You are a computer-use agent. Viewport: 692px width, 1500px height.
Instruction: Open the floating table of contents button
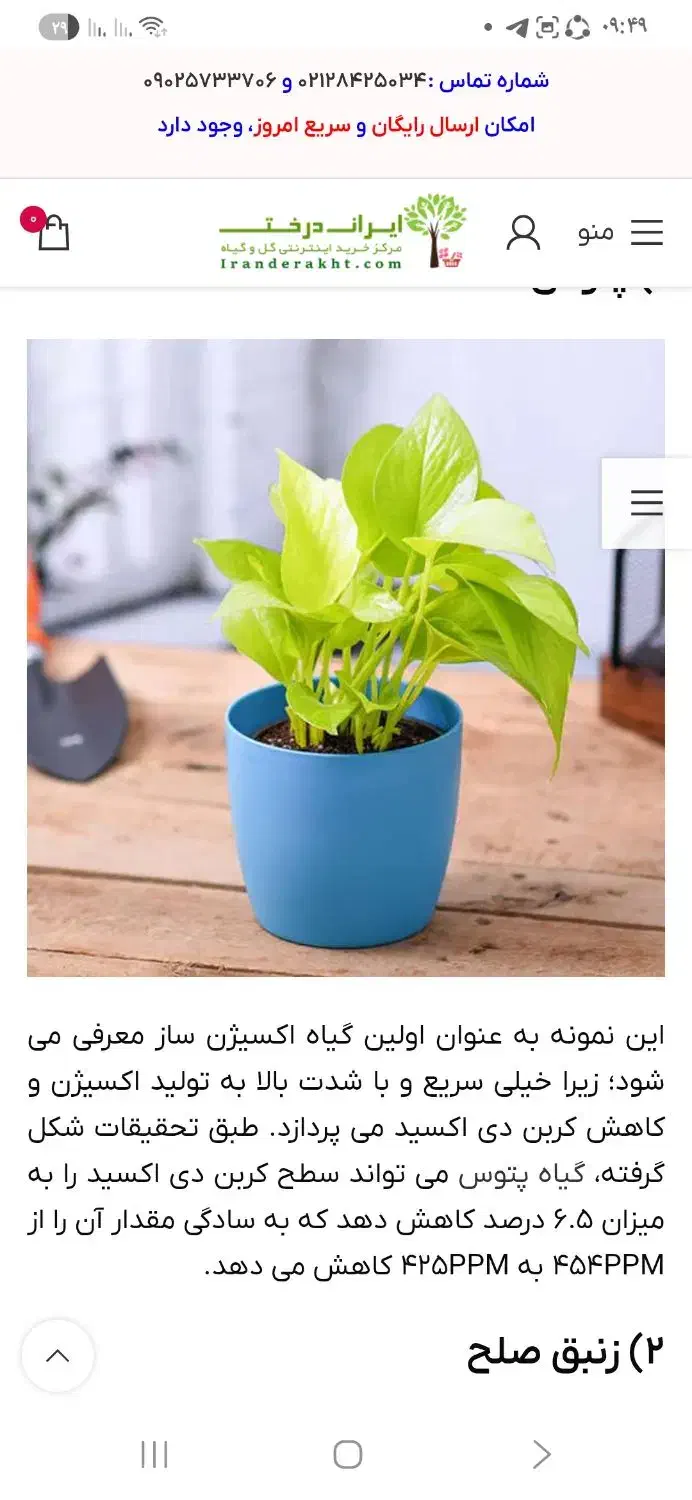(x=646, y=503)
